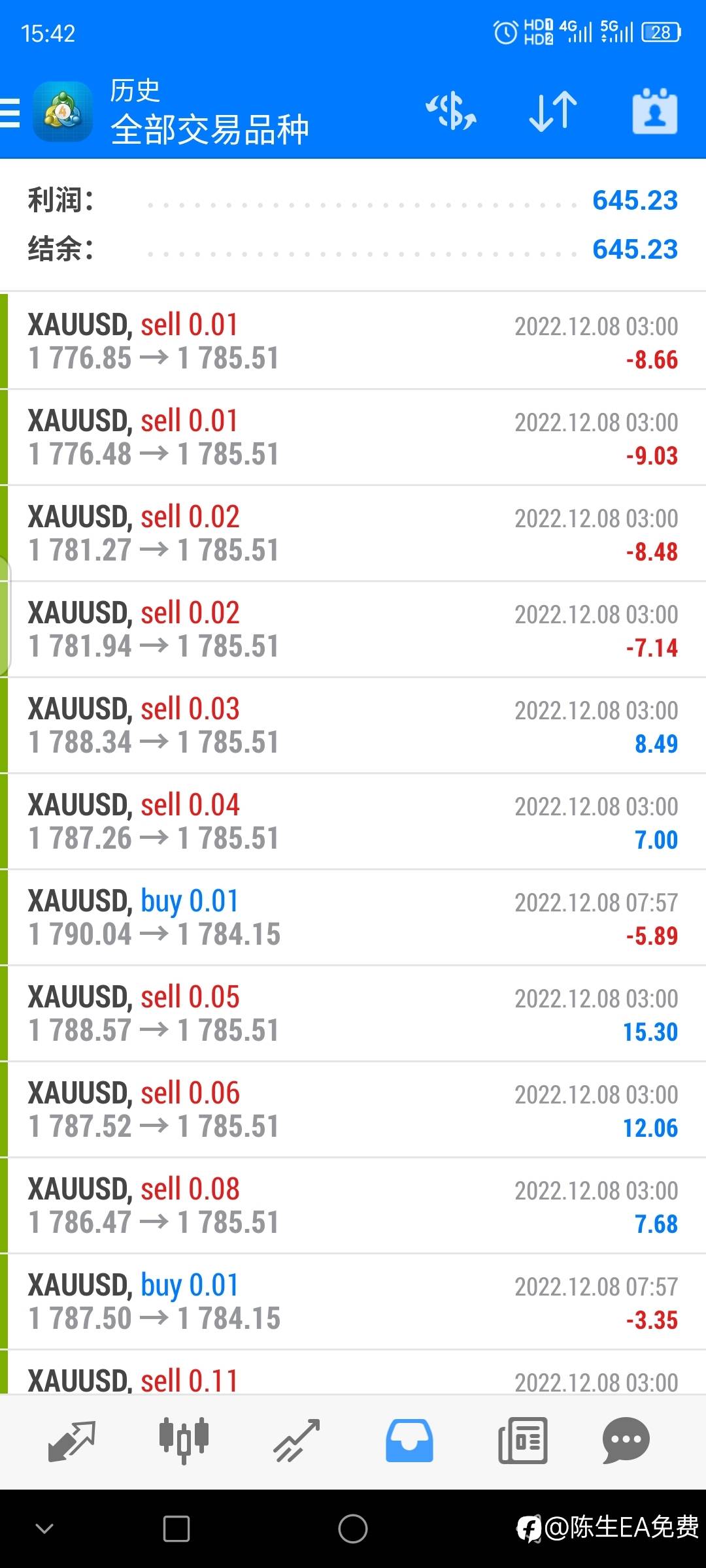The image size is (706, 1568).
Task: Open the buy 0.01 trade with -5.89 loss
Action: (353, 918)
